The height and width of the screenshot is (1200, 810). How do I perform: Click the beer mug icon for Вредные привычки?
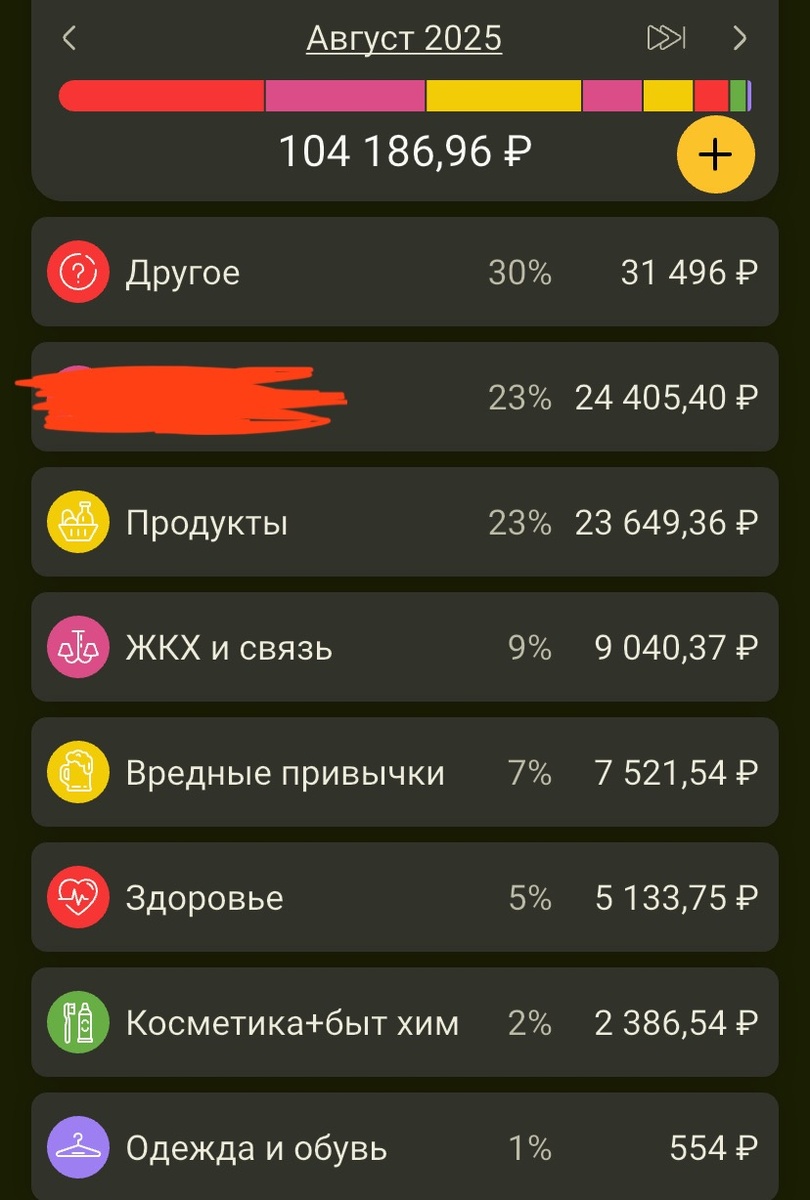point(78,772)
